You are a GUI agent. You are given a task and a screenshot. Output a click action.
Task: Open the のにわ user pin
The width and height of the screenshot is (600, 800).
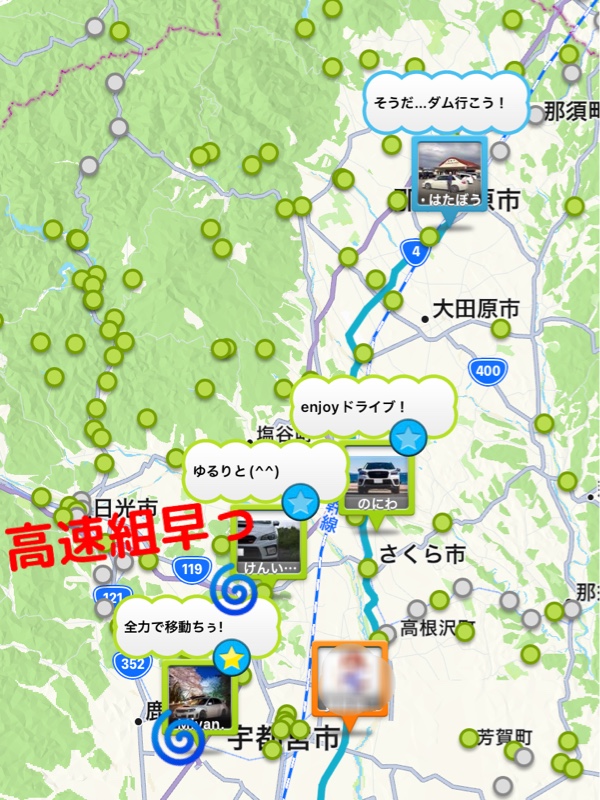[x=376, y=481]
